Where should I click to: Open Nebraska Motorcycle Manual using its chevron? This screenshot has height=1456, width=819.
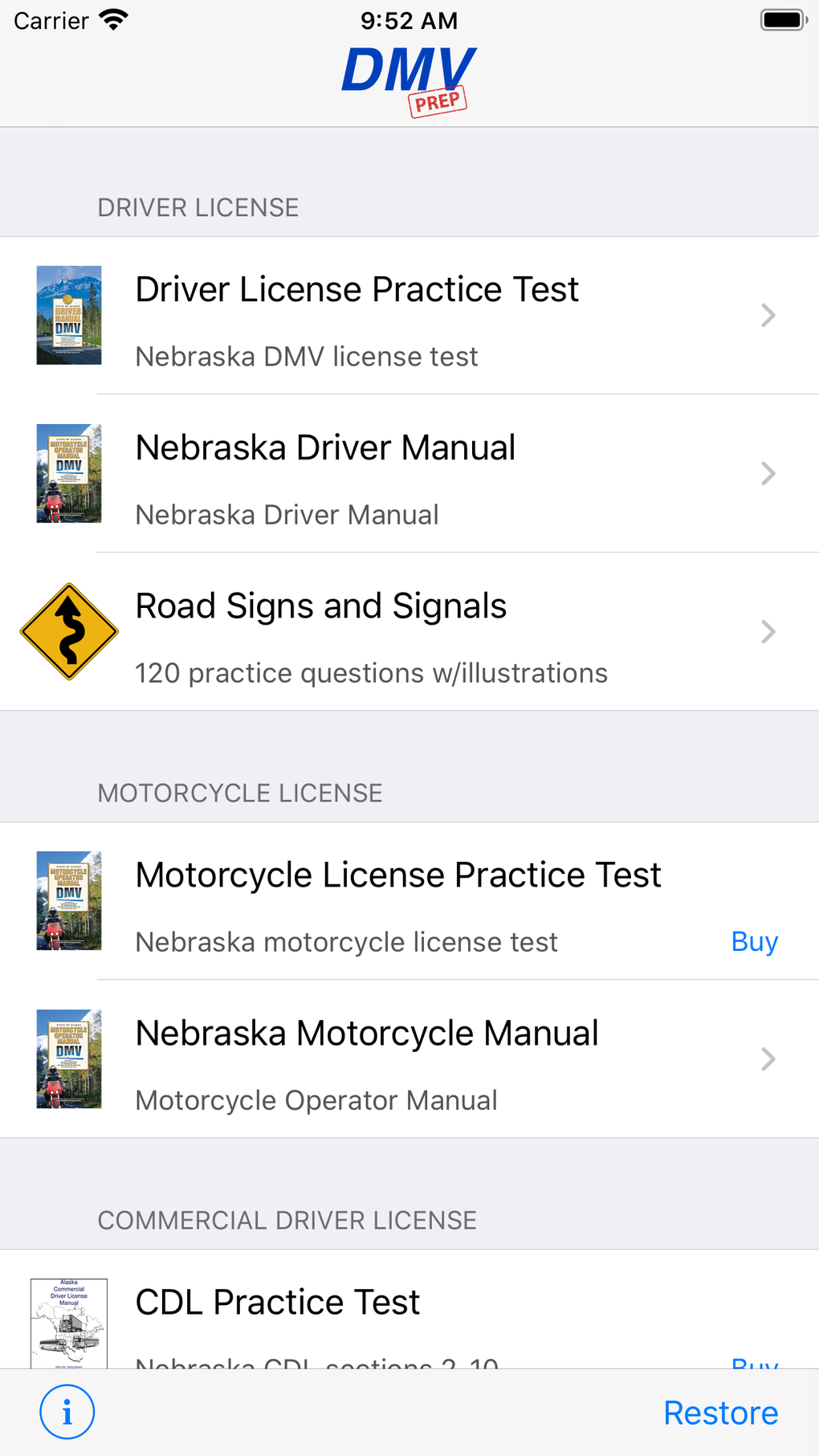click(x=768, y=1058)
